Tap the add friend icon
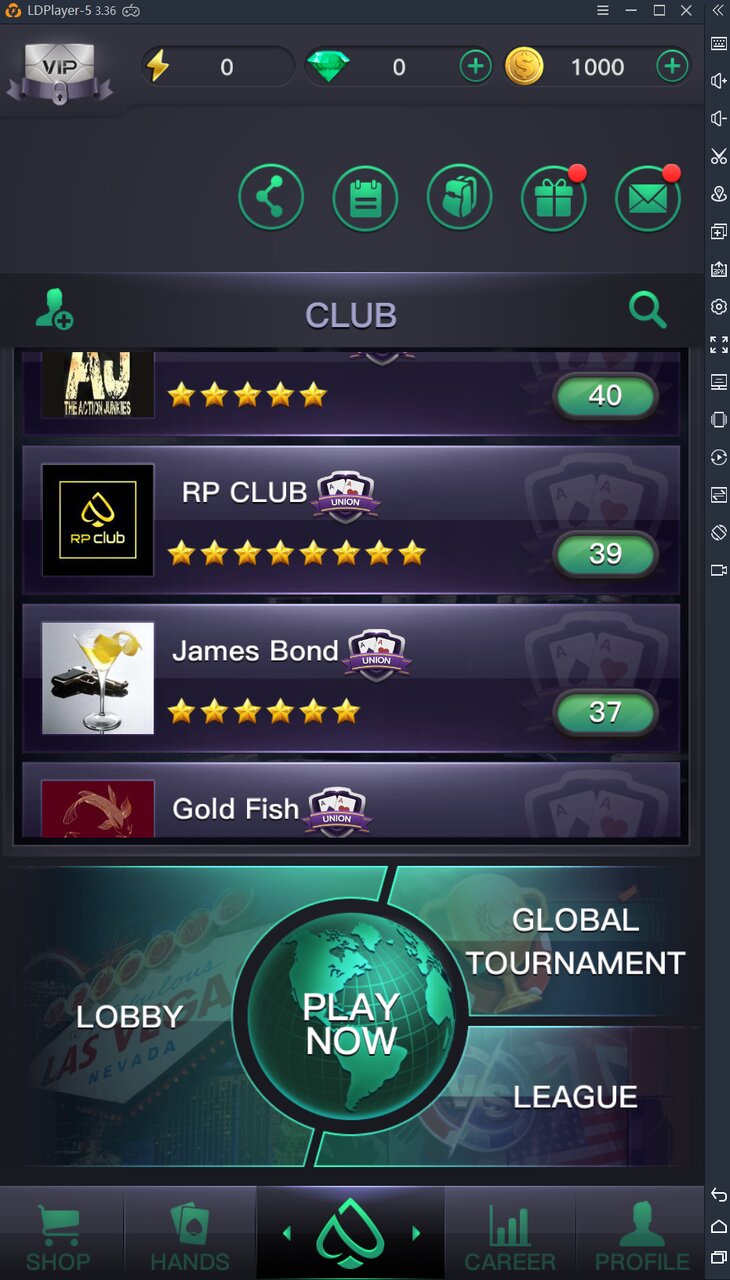Viewport: 730px width, 1280px height. tap(53, 310)
